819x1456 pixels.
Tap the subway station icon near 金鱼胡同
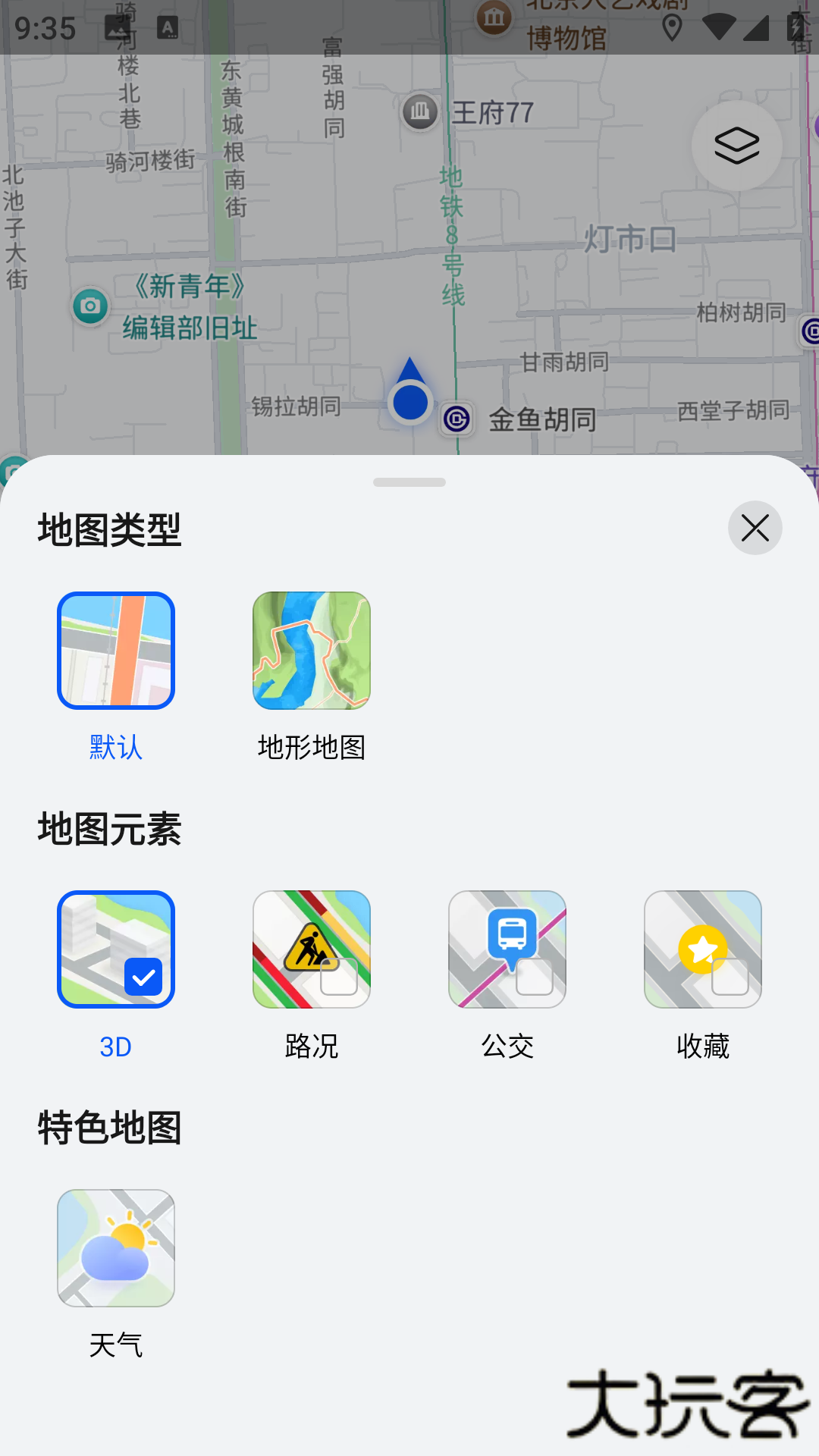[456, 418]
